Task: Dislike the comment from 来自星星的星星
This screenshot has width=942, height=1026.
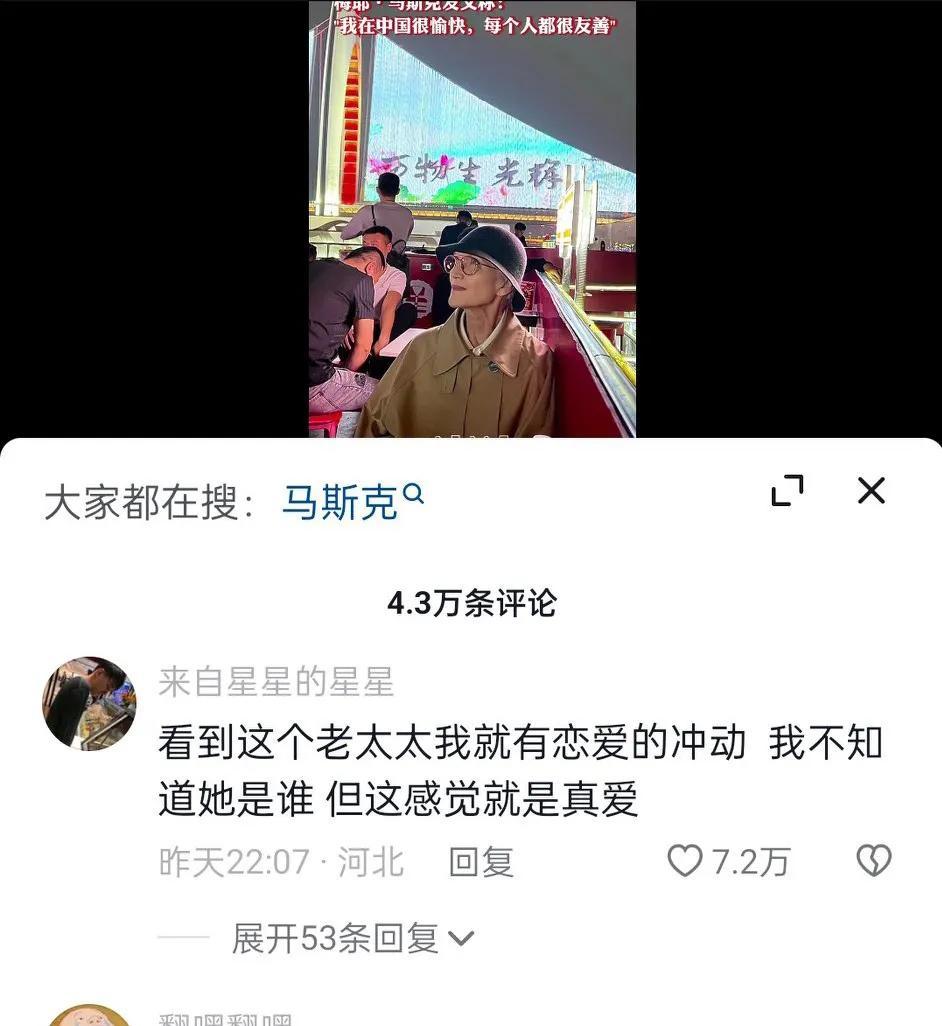Action: coord(874,861)
